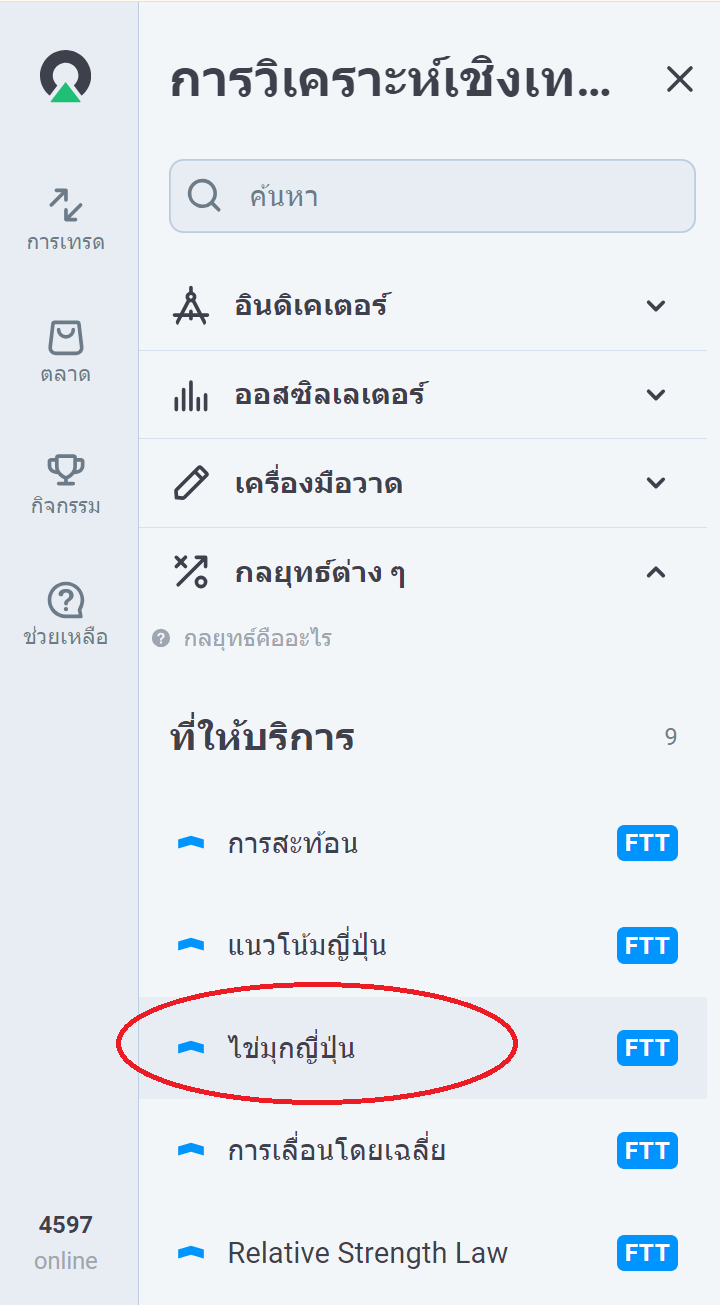Open the ช่วยเหลือ help section
This screenshot has width=720, height=1305.
pyautogui.click(x=66, y=613)
